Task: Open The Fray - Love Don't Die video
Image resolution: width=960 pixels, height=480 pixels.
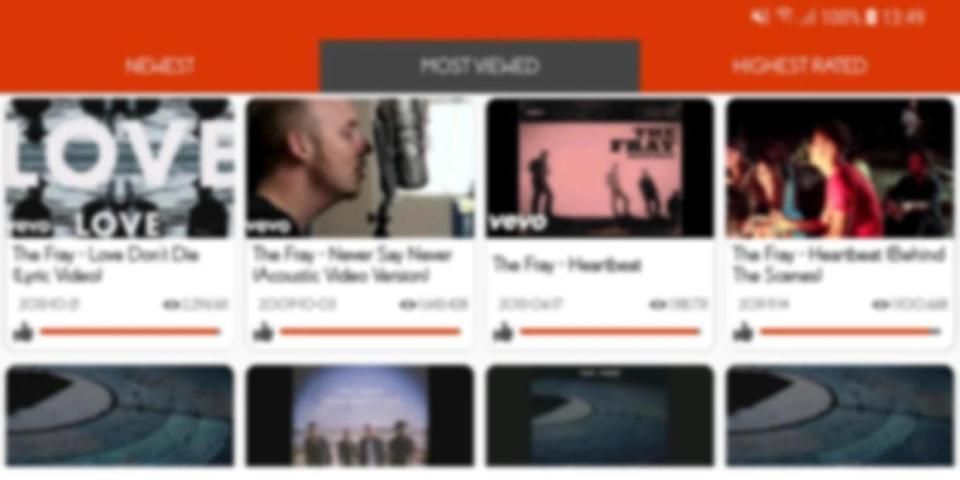Action: coord(120,168)
